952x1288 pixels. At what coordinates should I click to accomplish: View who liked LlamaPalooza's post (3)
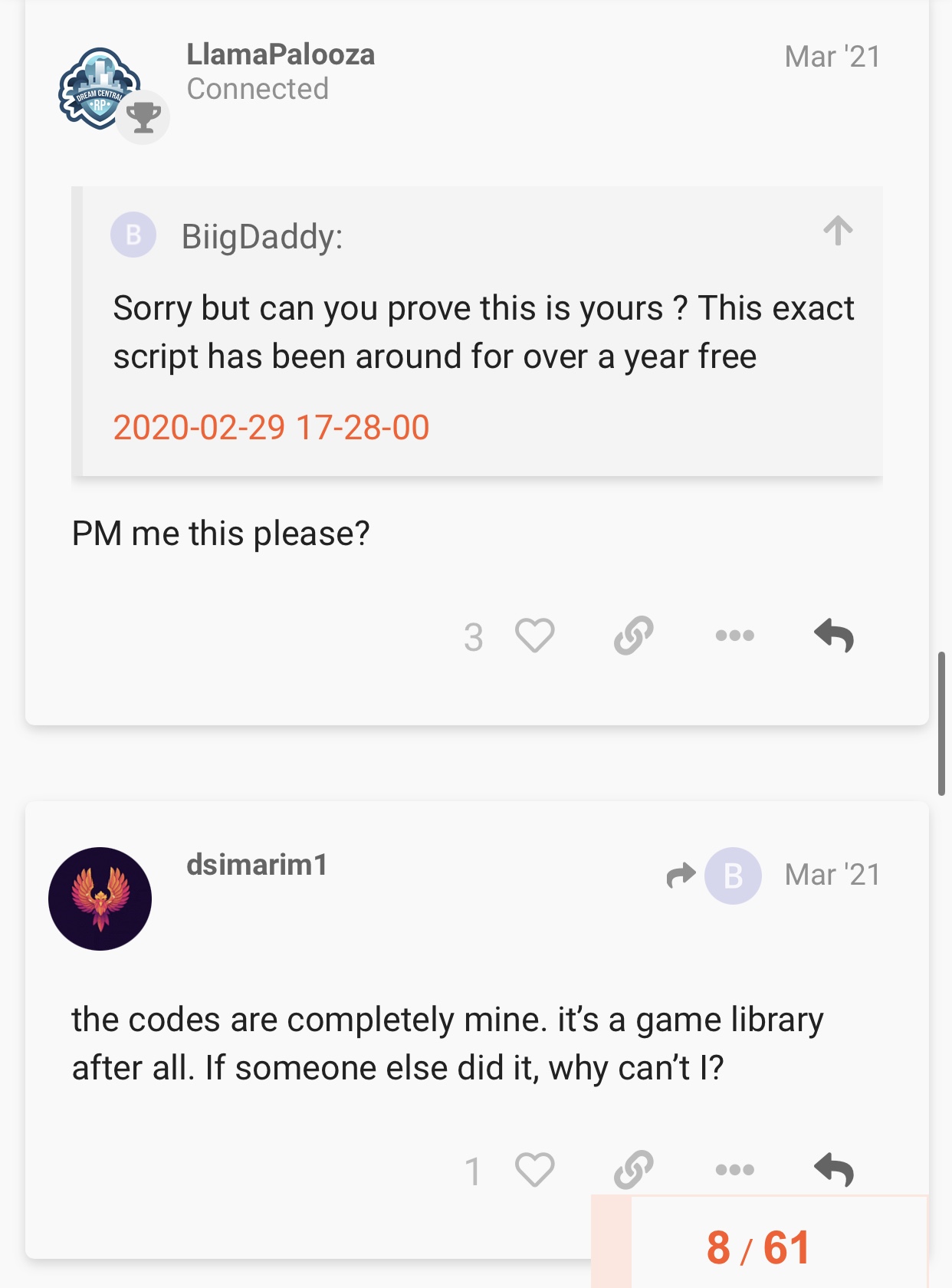(x=473, y=637)
